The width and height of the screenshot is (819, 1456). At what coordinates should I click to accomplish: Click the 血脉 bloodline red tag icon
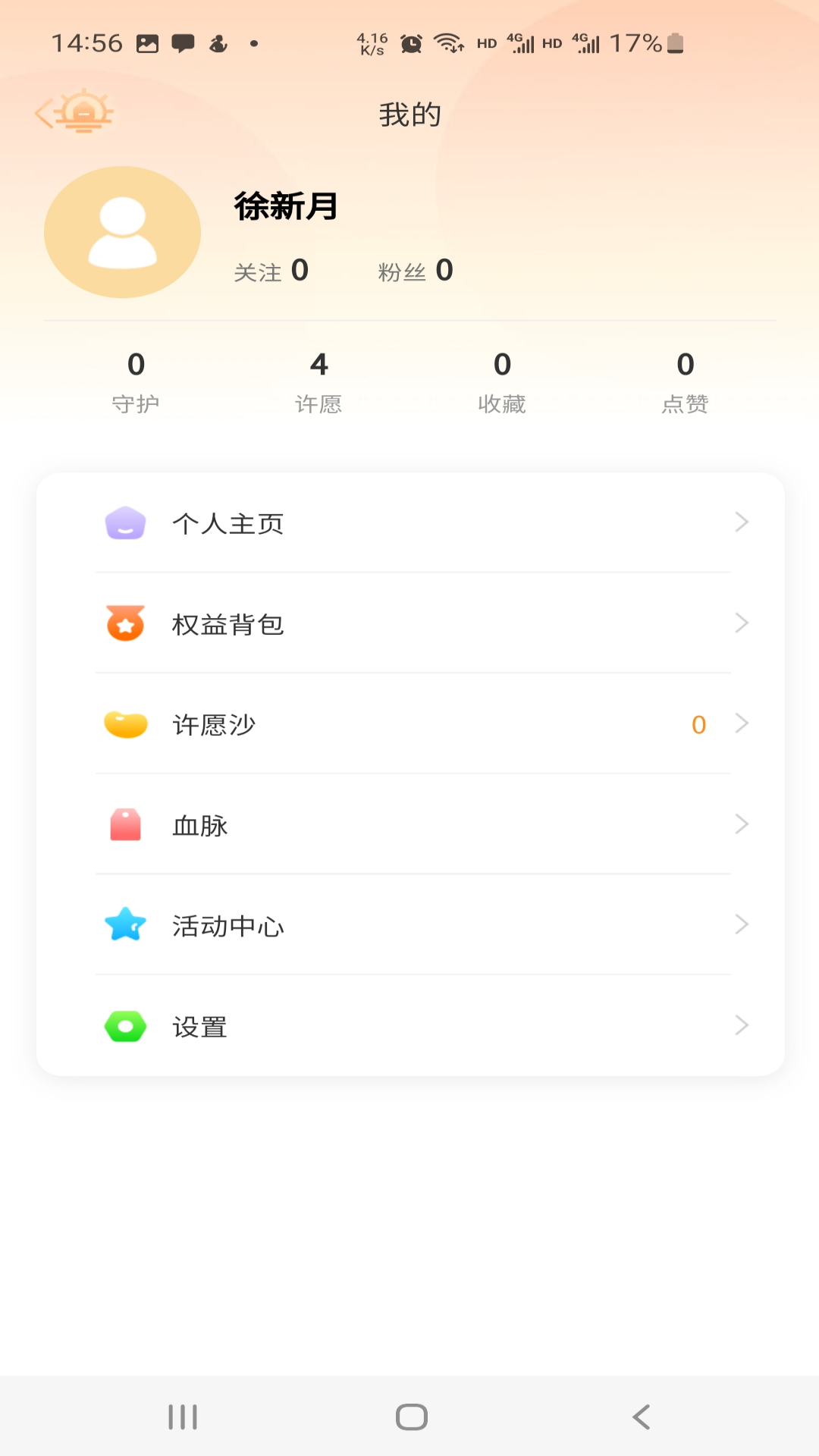pos(124,825)
